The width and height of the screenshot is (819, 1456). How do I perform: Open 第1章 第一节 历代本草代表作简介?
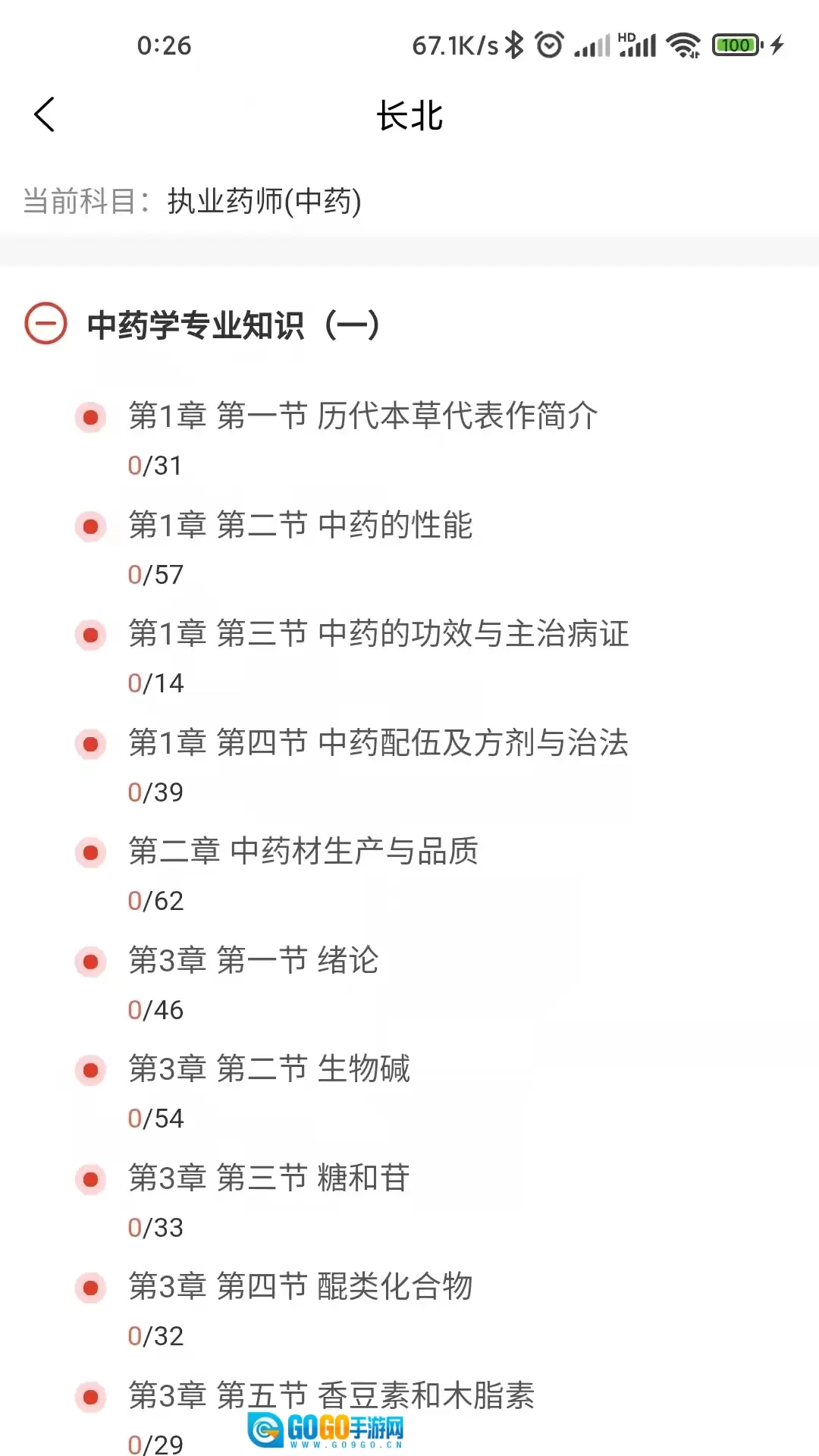tap(362, 416)
